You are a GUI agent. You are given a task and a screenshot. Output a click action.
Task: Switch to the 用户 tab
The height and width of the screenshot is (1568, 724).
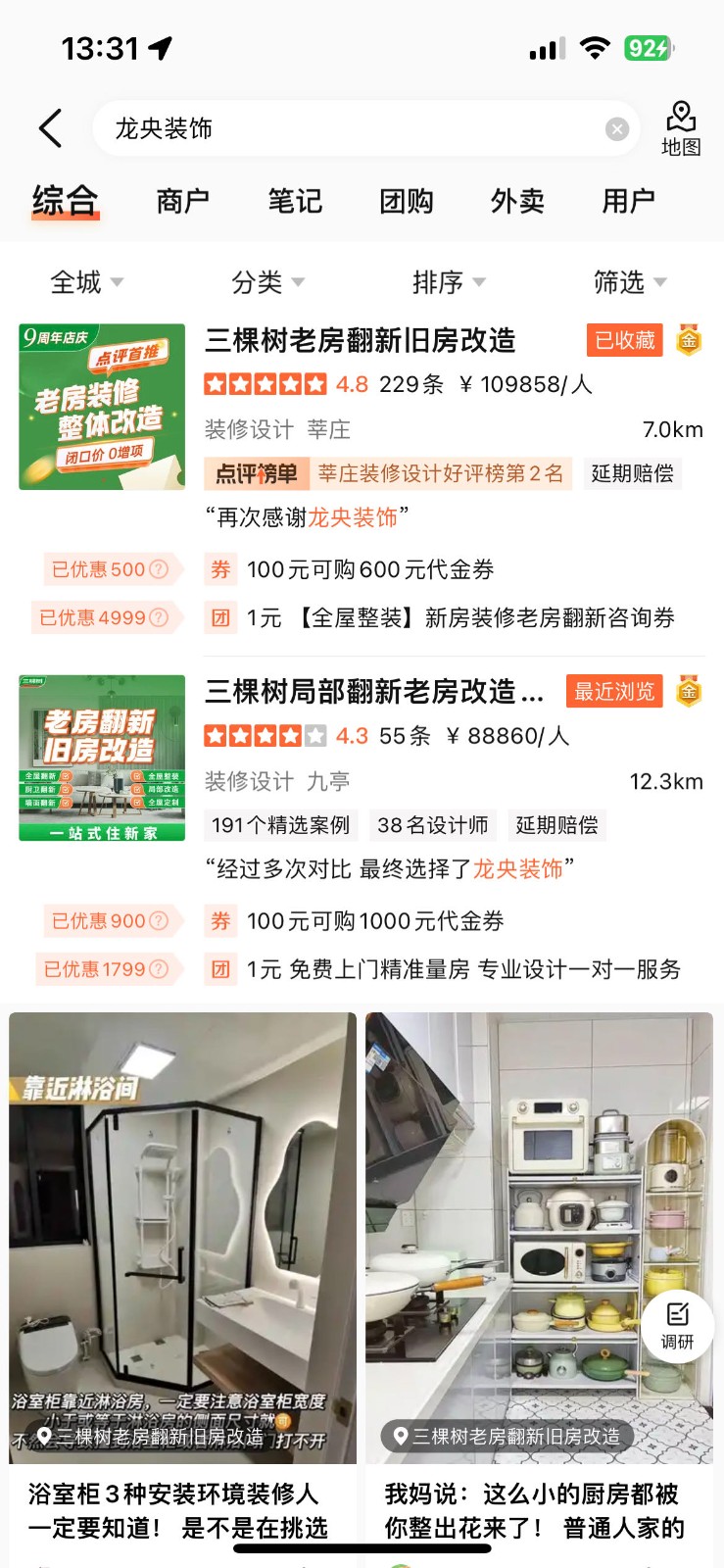pos(628,201)
